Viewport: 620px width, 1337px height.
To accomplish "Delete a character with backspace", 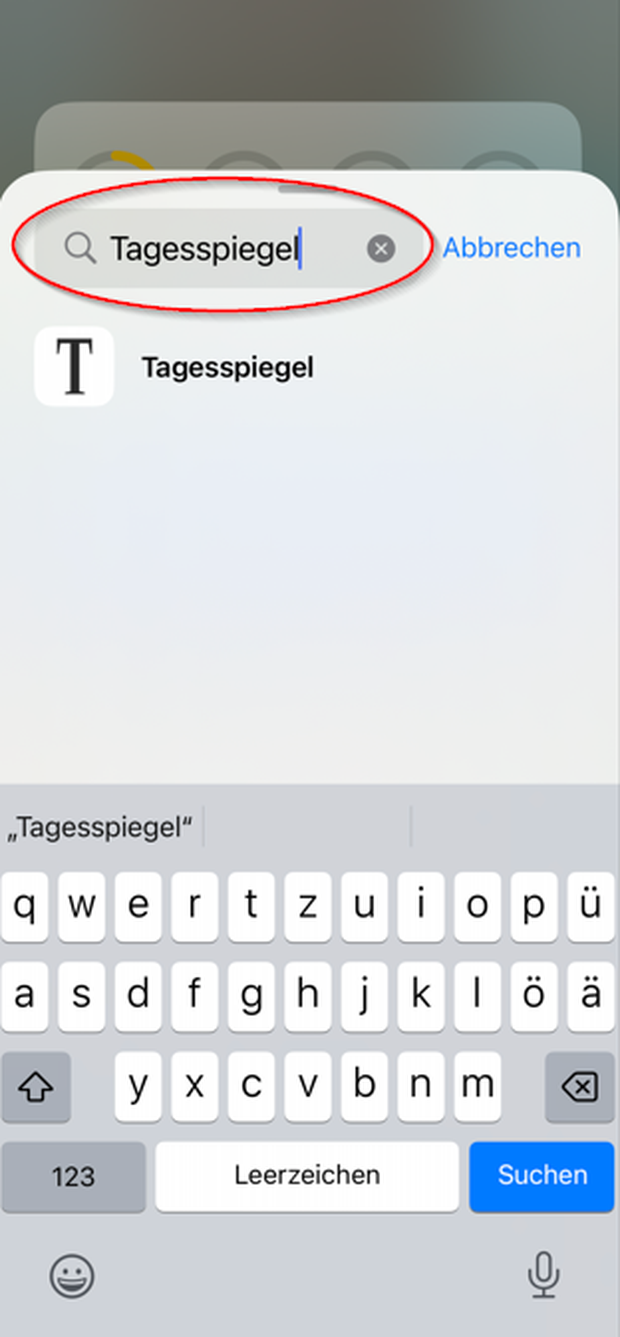I will pyautogui.click(x=579, y=1086).
